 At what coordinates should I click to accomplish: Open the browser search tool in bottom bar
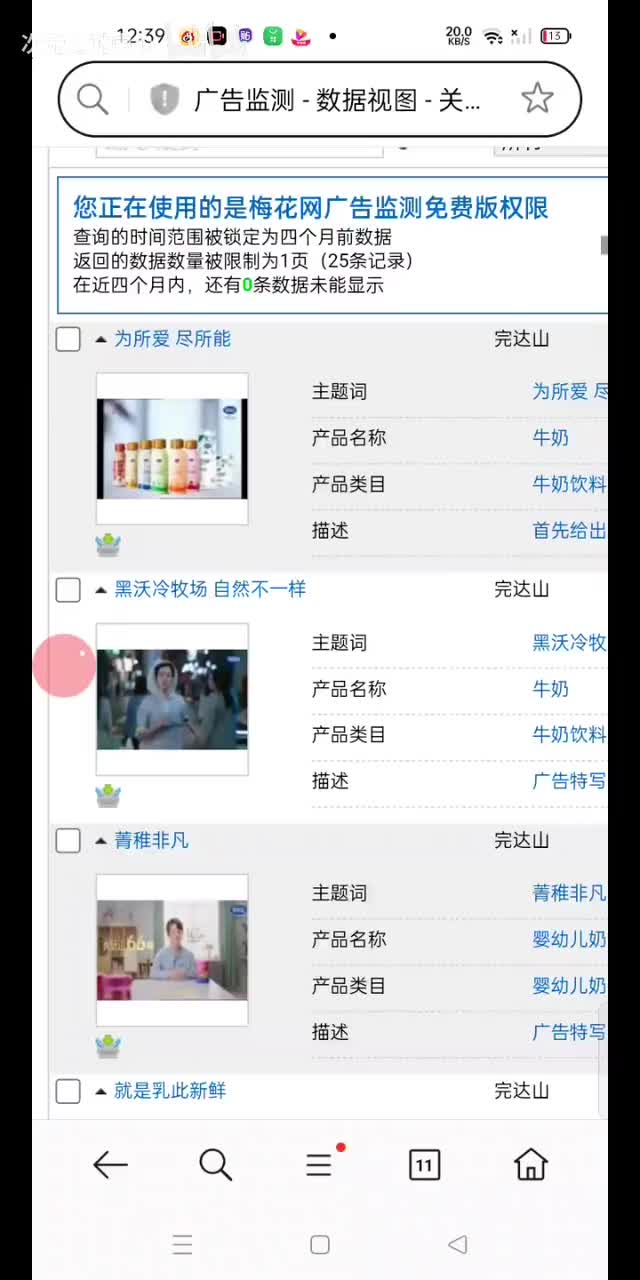coord(215,1164)
